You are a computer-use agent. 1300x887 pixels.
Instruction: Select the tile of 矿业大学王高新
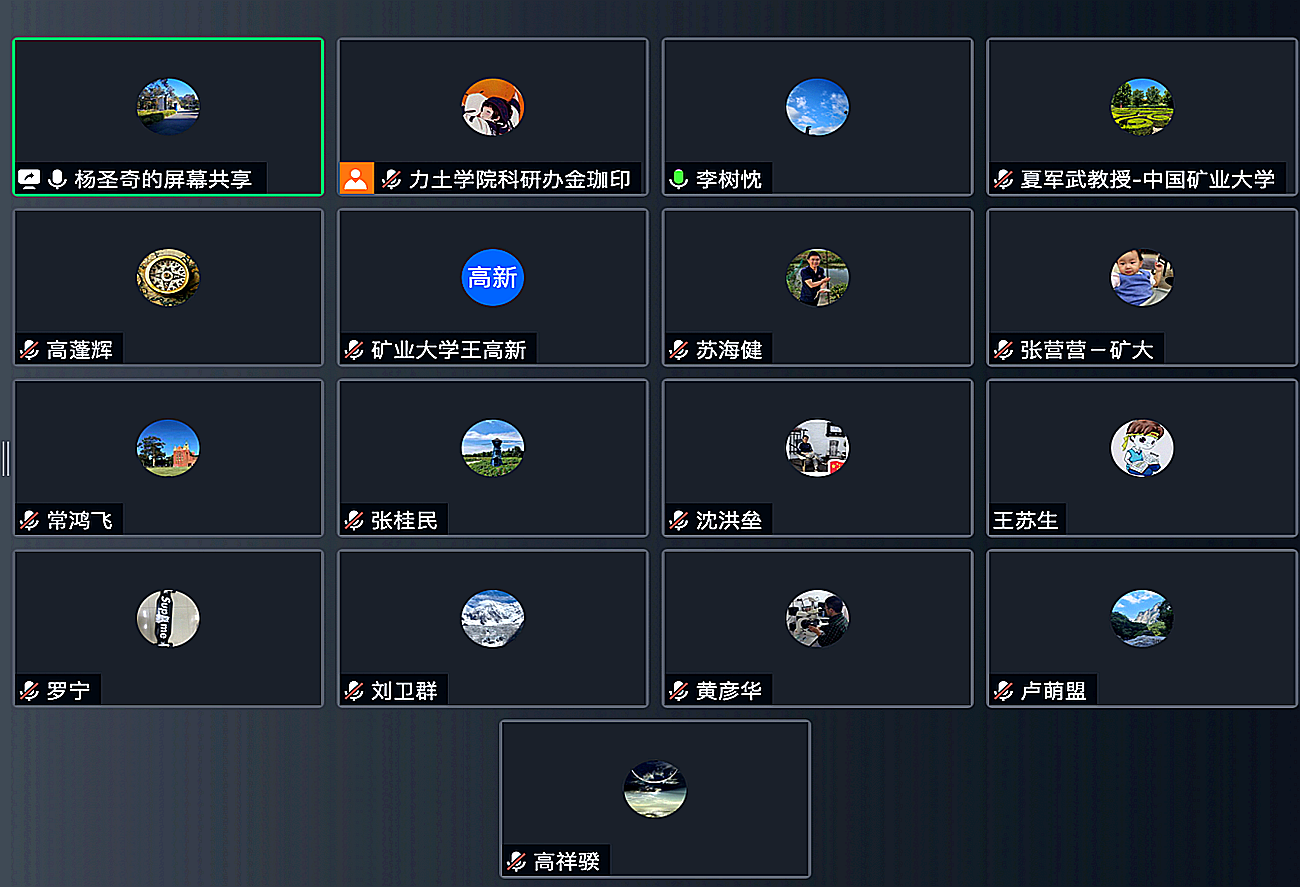click(x=493, y=287)
